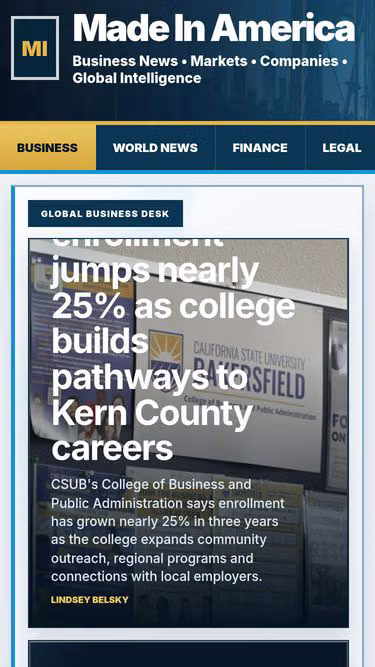Go to the Finance section
The image size is (375, 667).
tap(260, 148)
